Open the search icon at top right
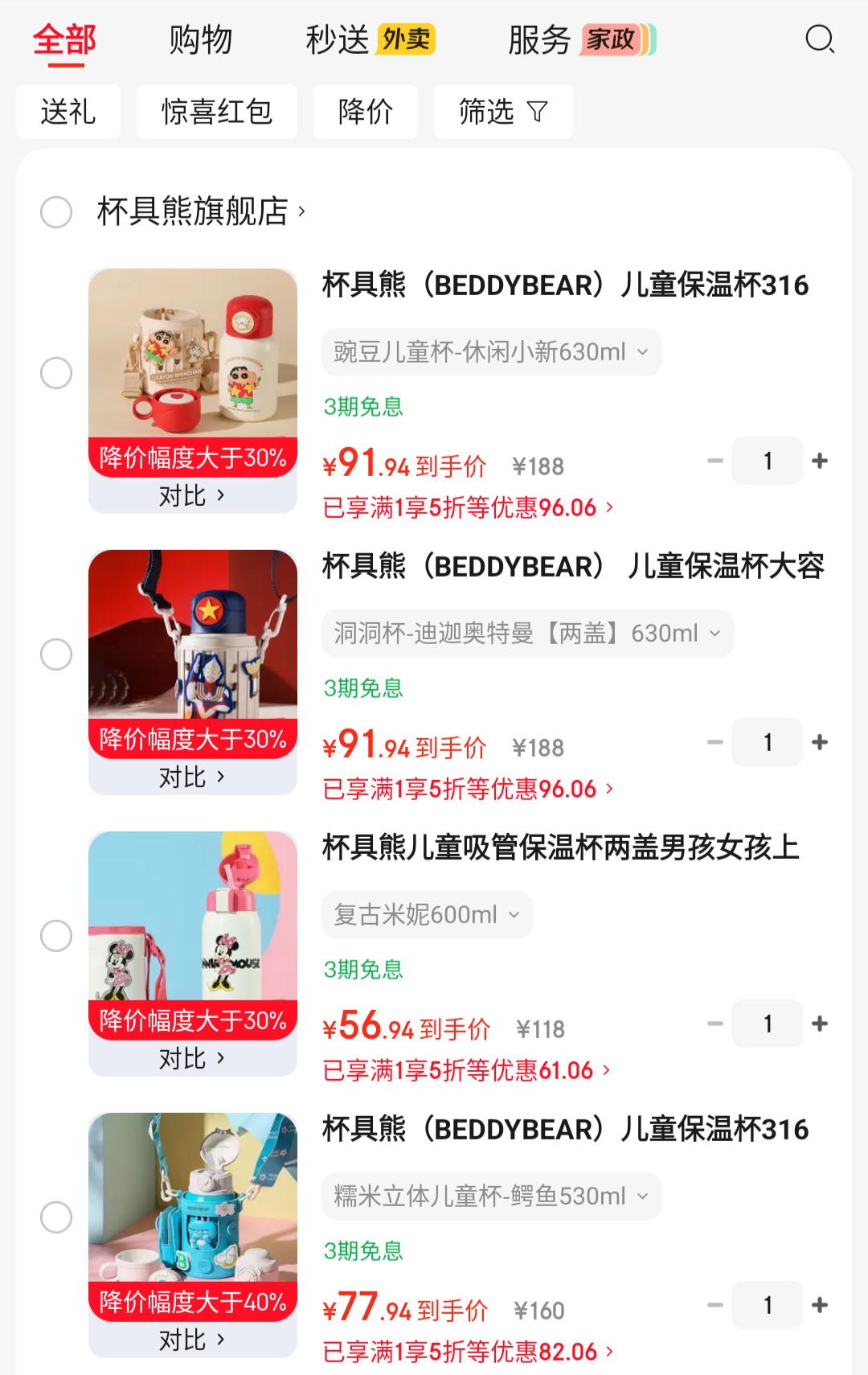 pyautogui.click(x=819, y=39)
